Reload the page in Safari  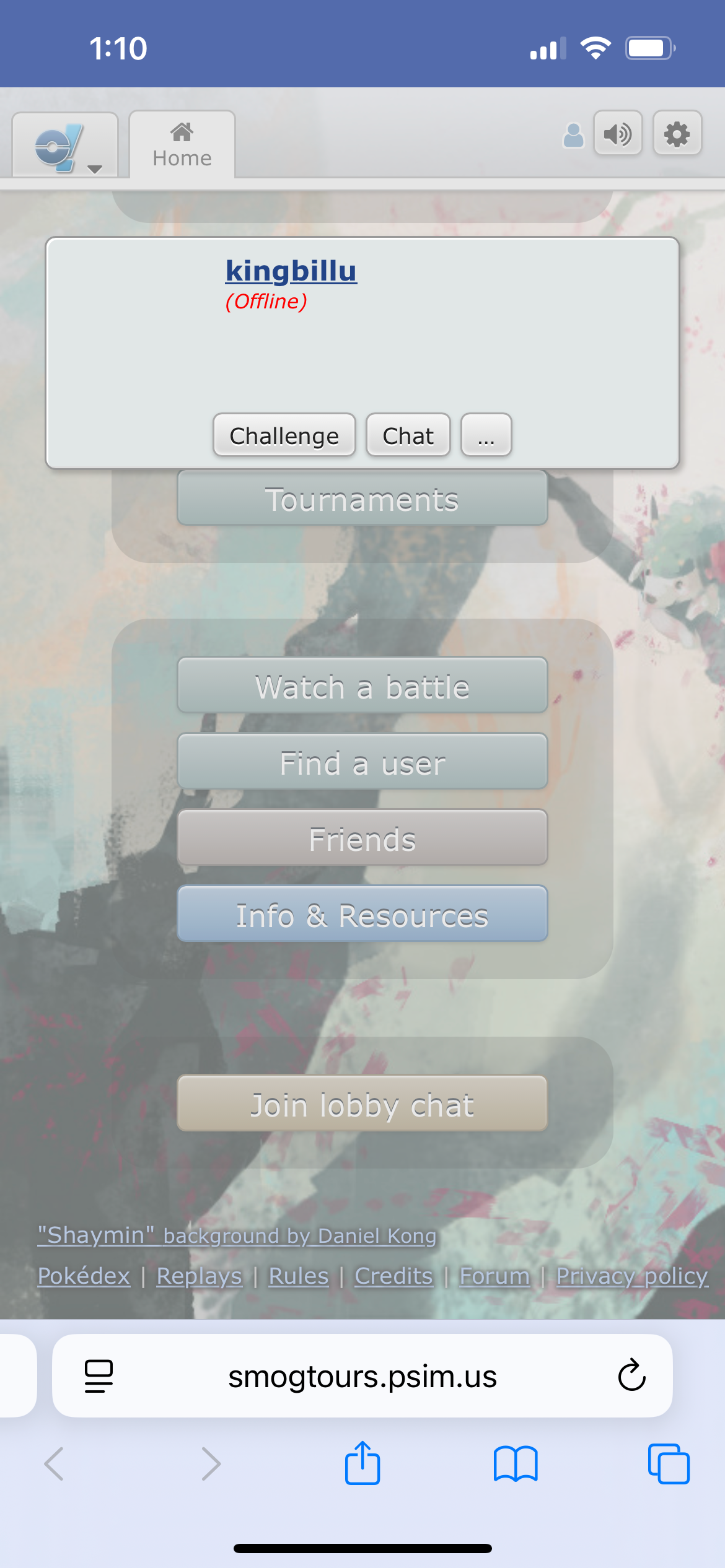(631, 1376)
